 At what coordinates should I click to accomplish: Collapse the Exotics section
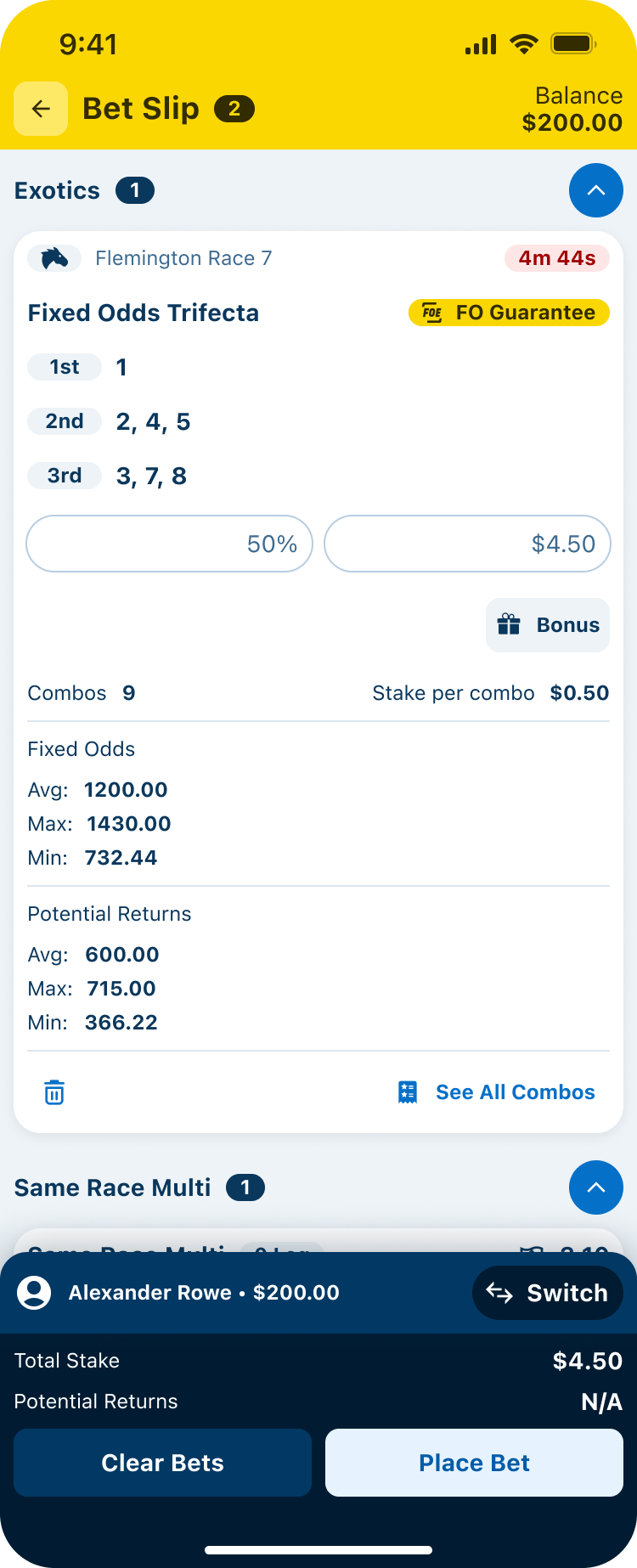tap(595, 190)
